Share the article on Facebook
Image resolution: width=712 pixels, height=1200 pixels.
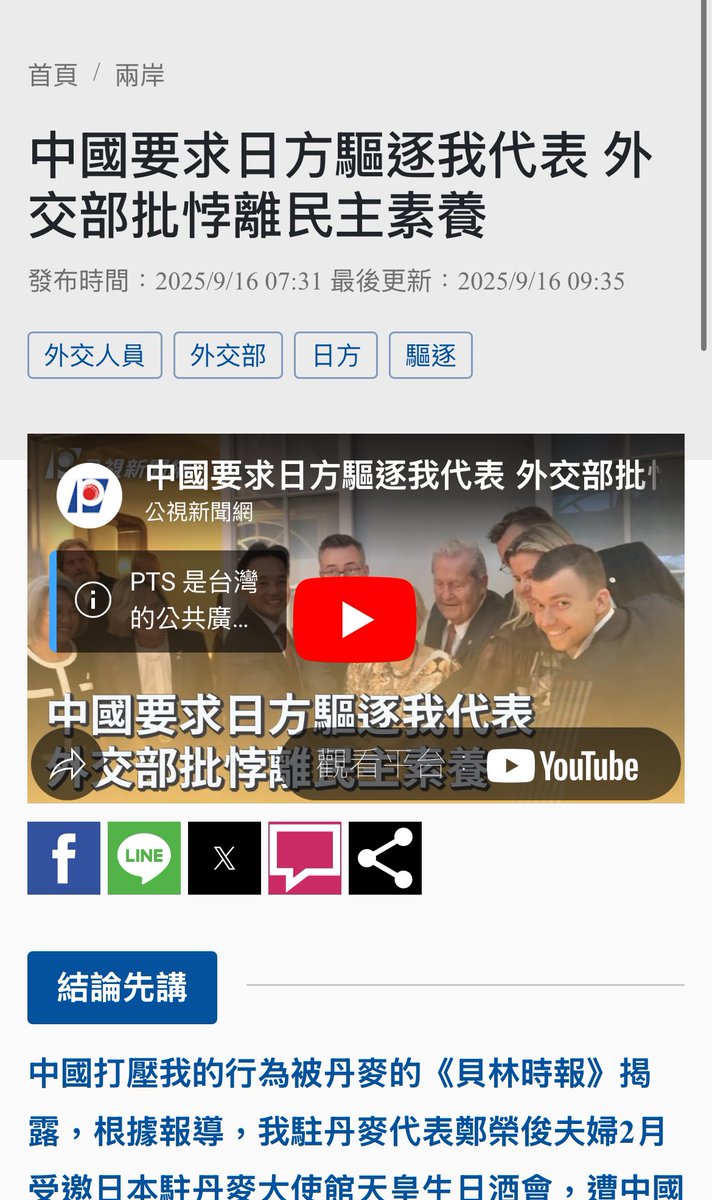(x=64, y=858)
